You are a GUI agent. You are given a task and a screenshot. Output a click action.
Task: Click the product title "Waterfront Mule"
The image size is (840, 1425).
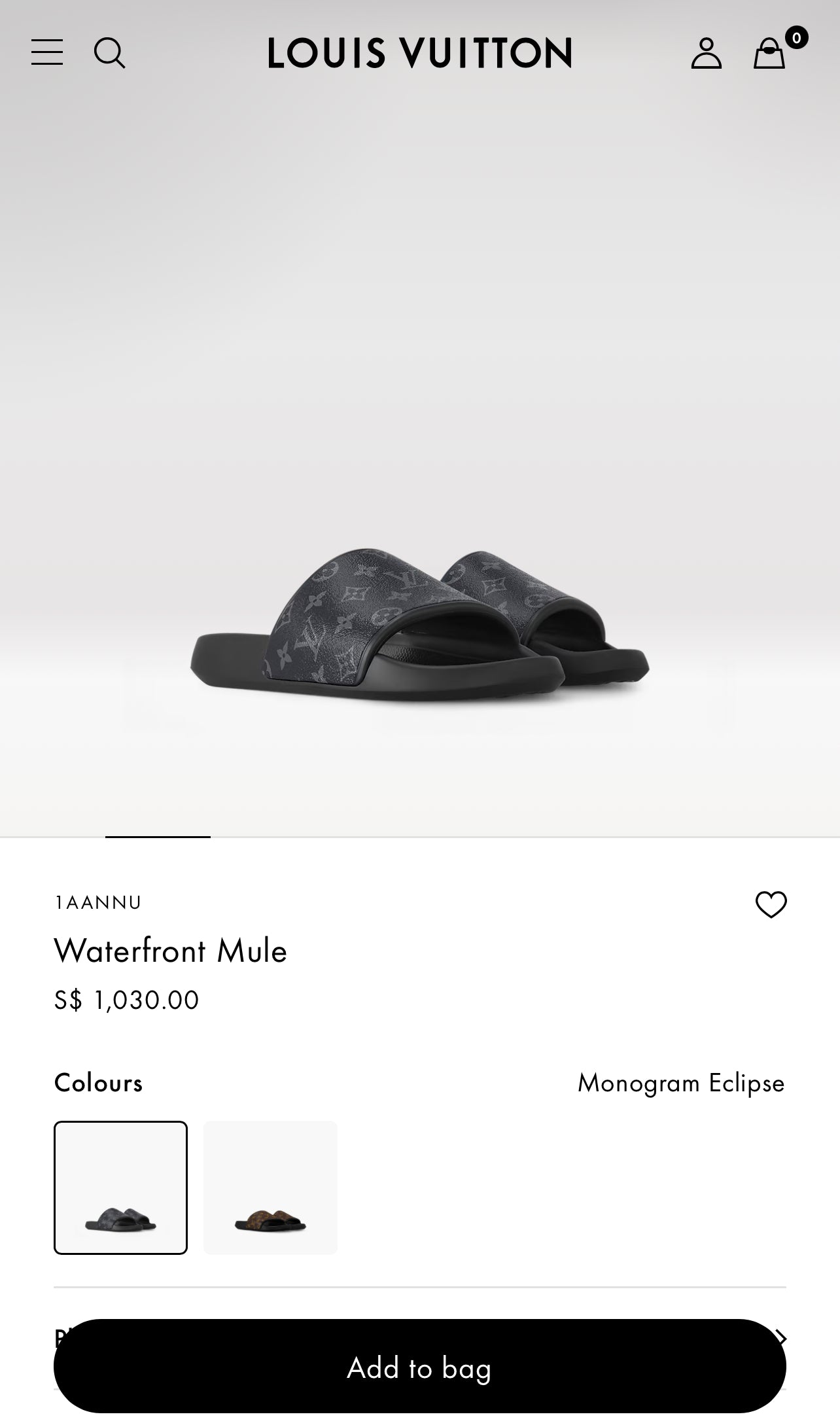click(x=171, y=951)
